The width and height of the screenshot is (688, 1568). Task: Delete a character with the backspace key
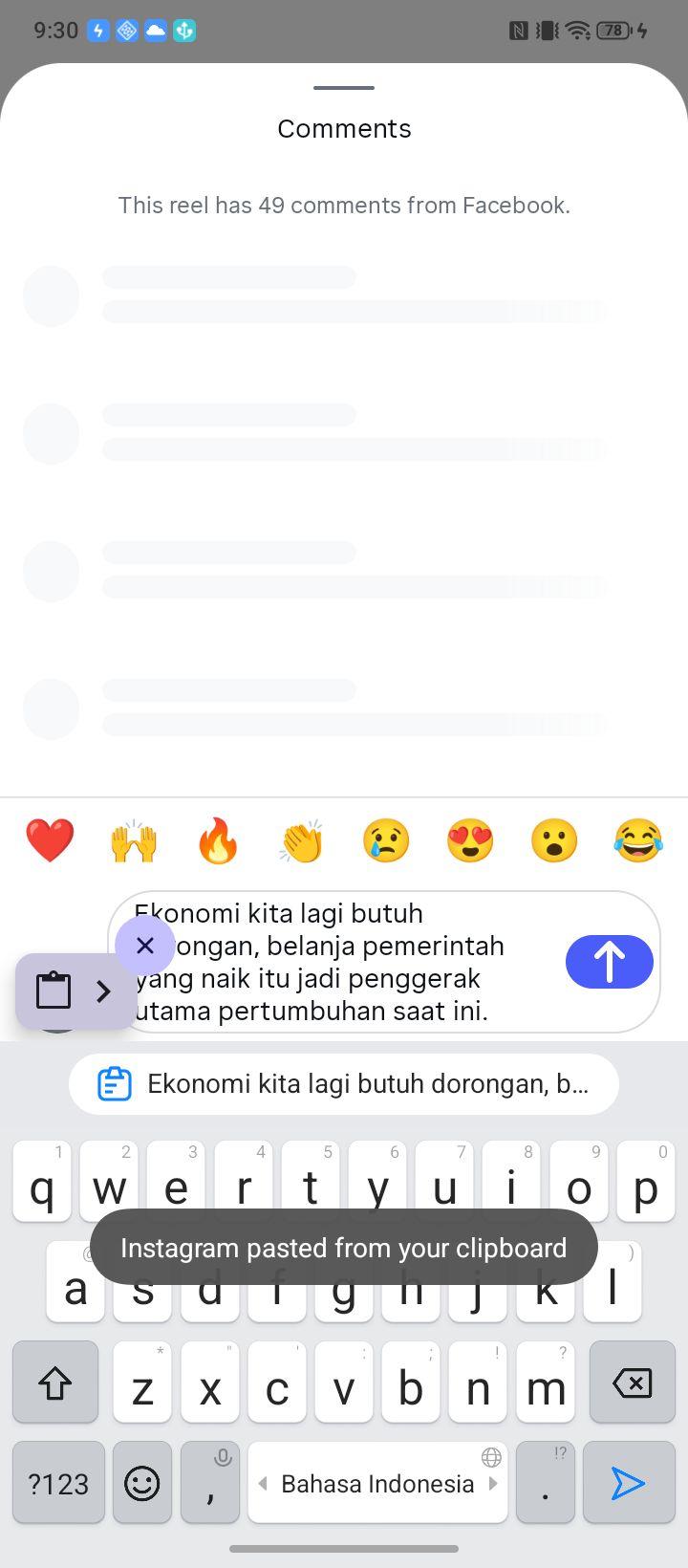pyautogui.click(x=633, y=1383)
